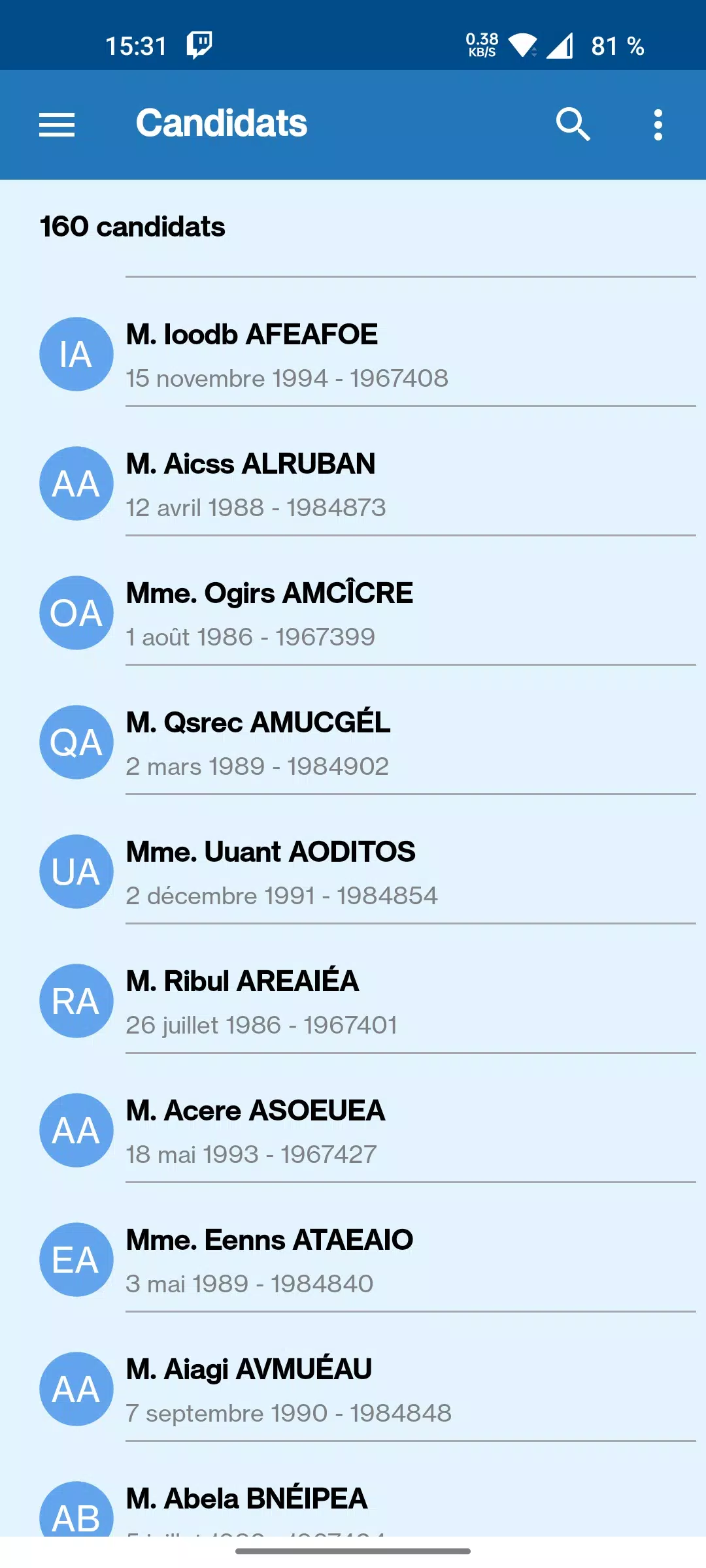View Mme. Ogirs AMCÎCRE's profile

(x=353, y=613)
